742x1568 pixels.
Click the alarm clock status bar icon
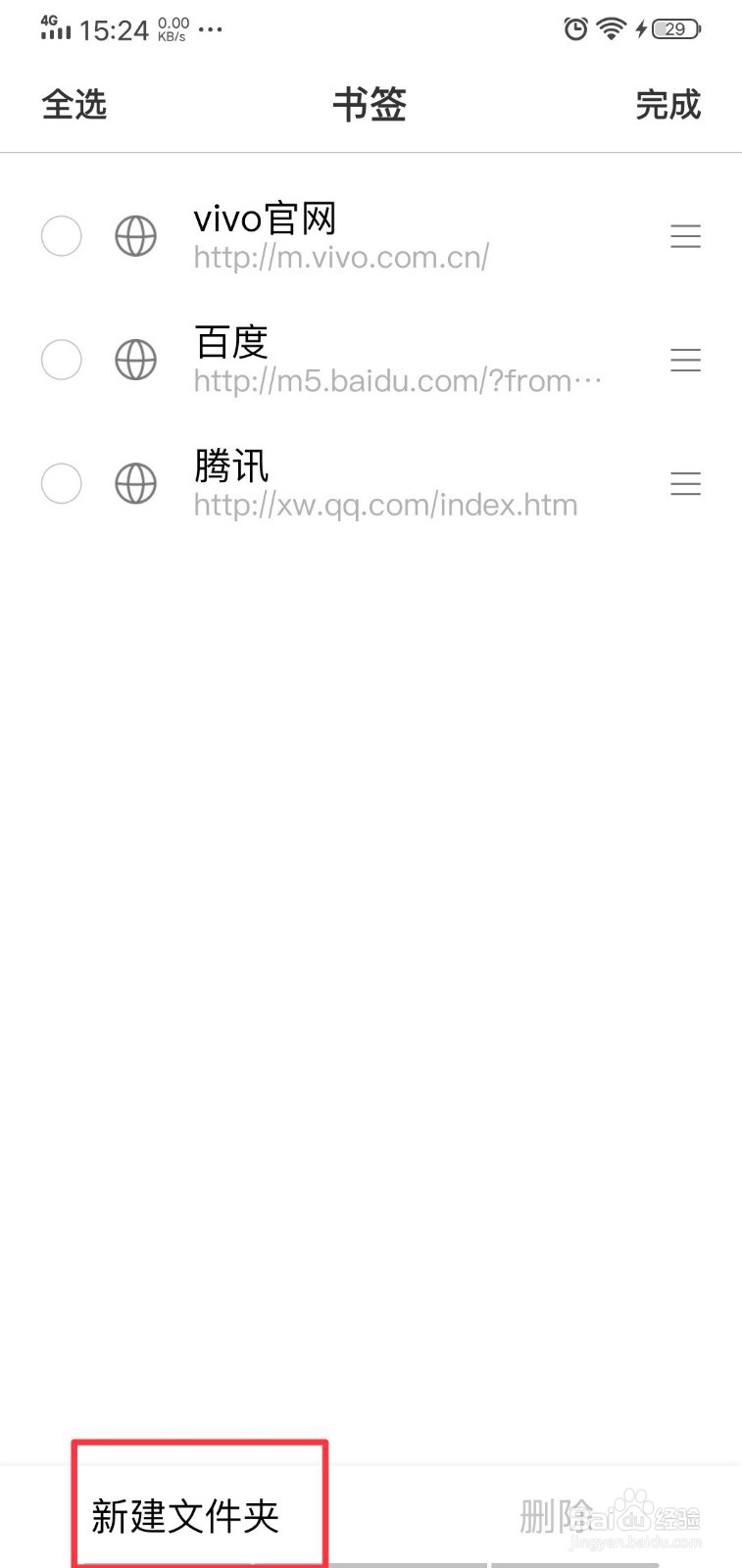coord(573,29)
